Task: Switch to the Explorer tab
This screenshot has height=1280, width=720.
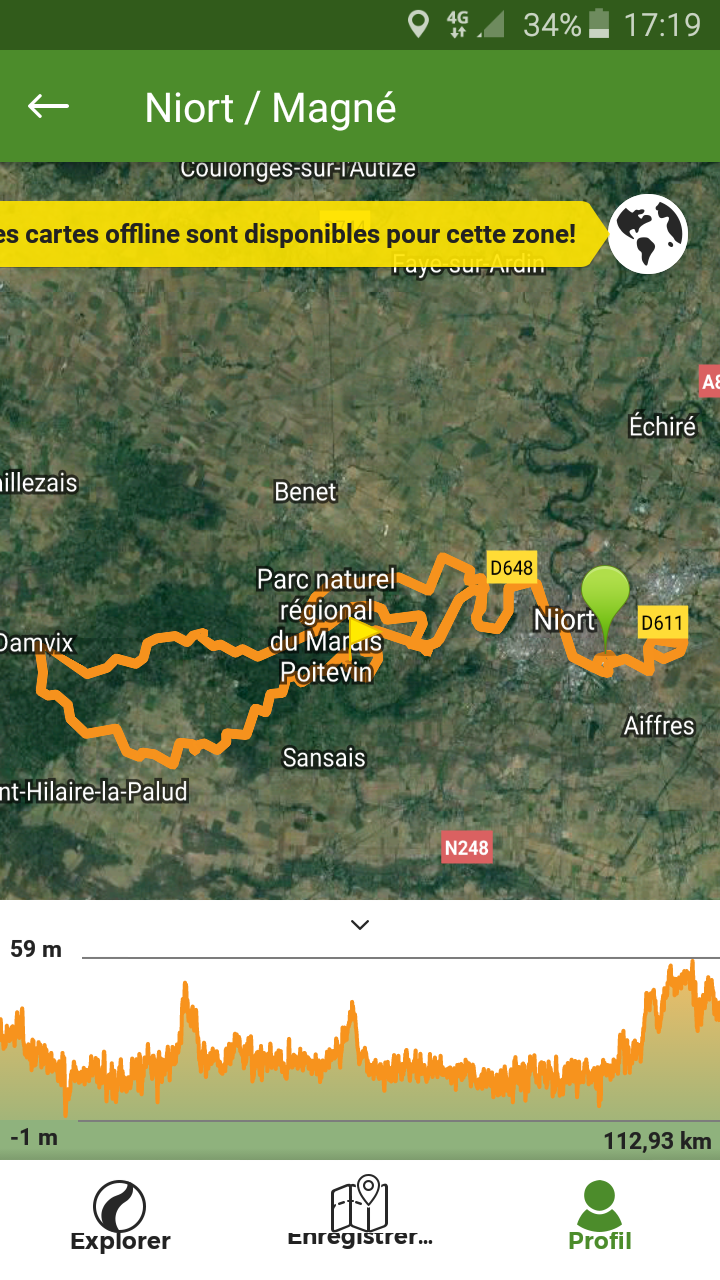Action: 120,1216
